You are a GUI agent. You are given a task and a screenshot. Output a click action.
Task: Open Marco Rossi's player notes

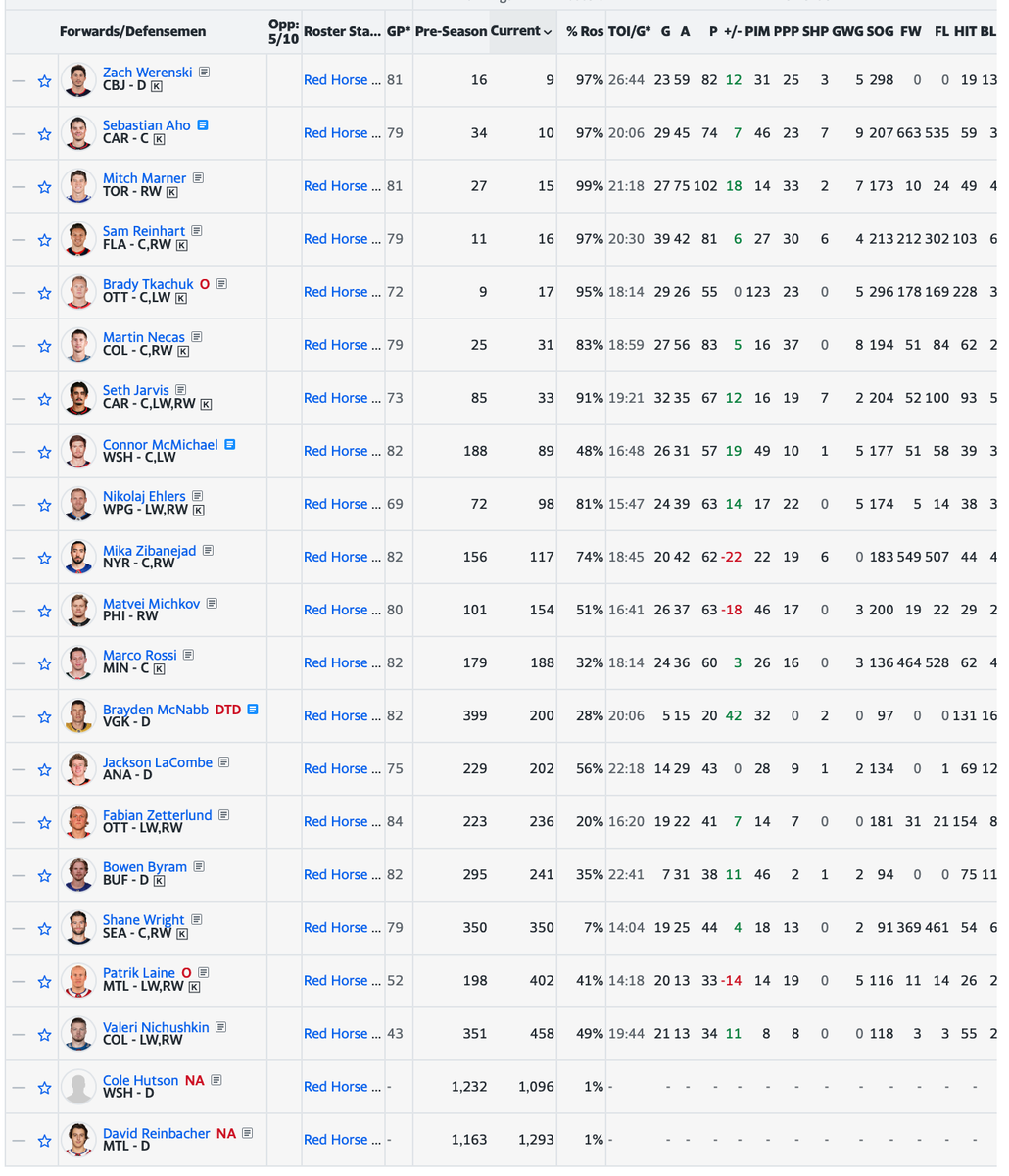188,655
